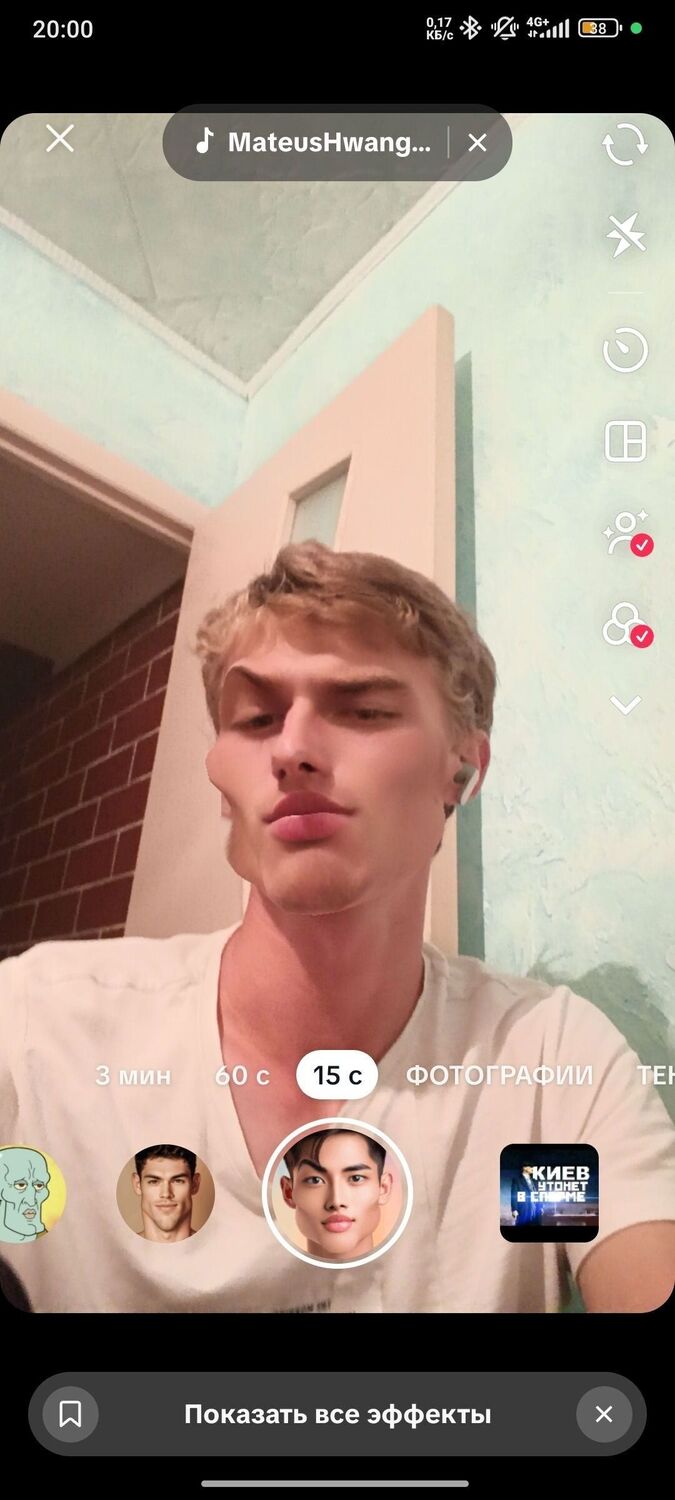Switch to 60 с recording mode
Image resolution: width=675 pixels, height=1500 pixels.
242,1076
